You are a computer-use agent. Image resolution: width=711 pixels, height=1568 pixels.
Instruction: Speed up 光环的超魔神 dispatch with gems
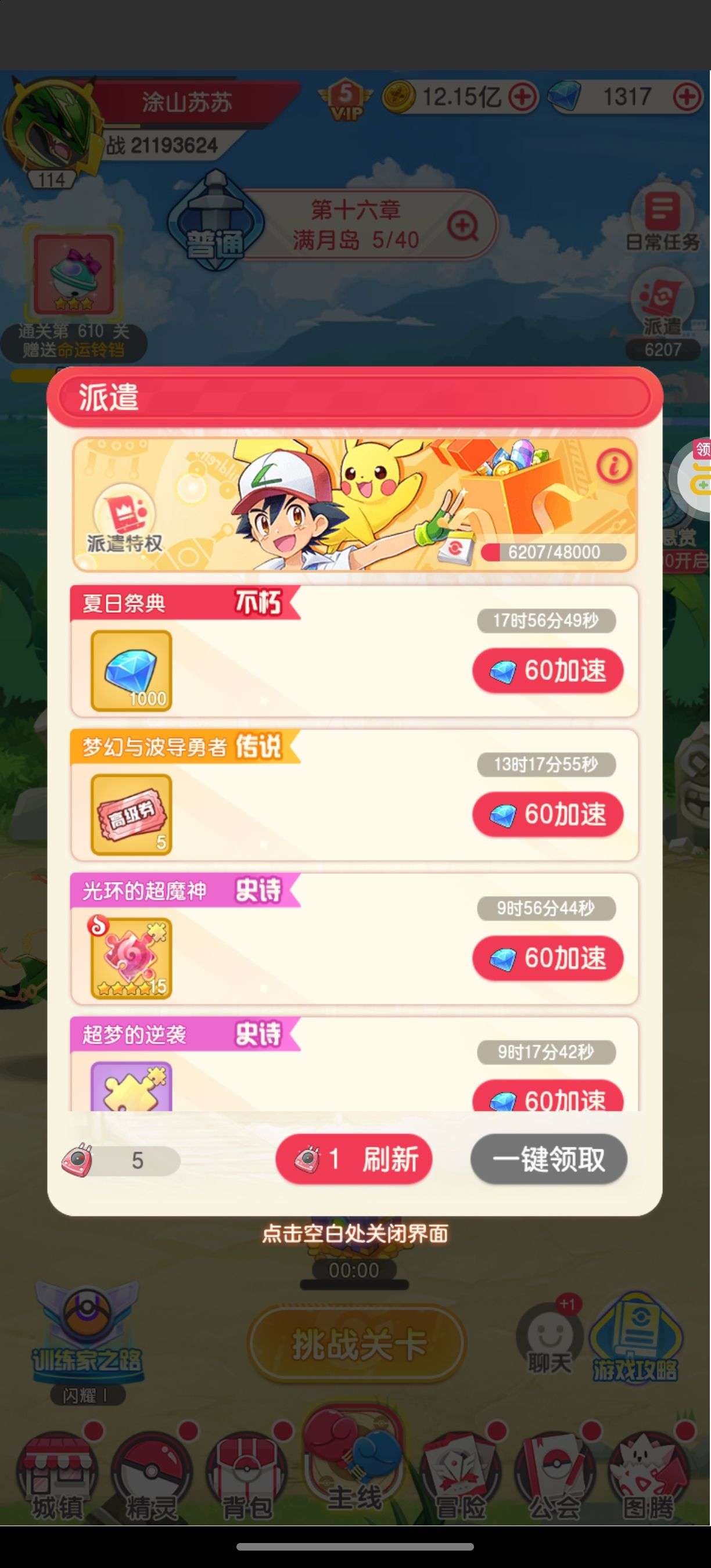[548, 958]
